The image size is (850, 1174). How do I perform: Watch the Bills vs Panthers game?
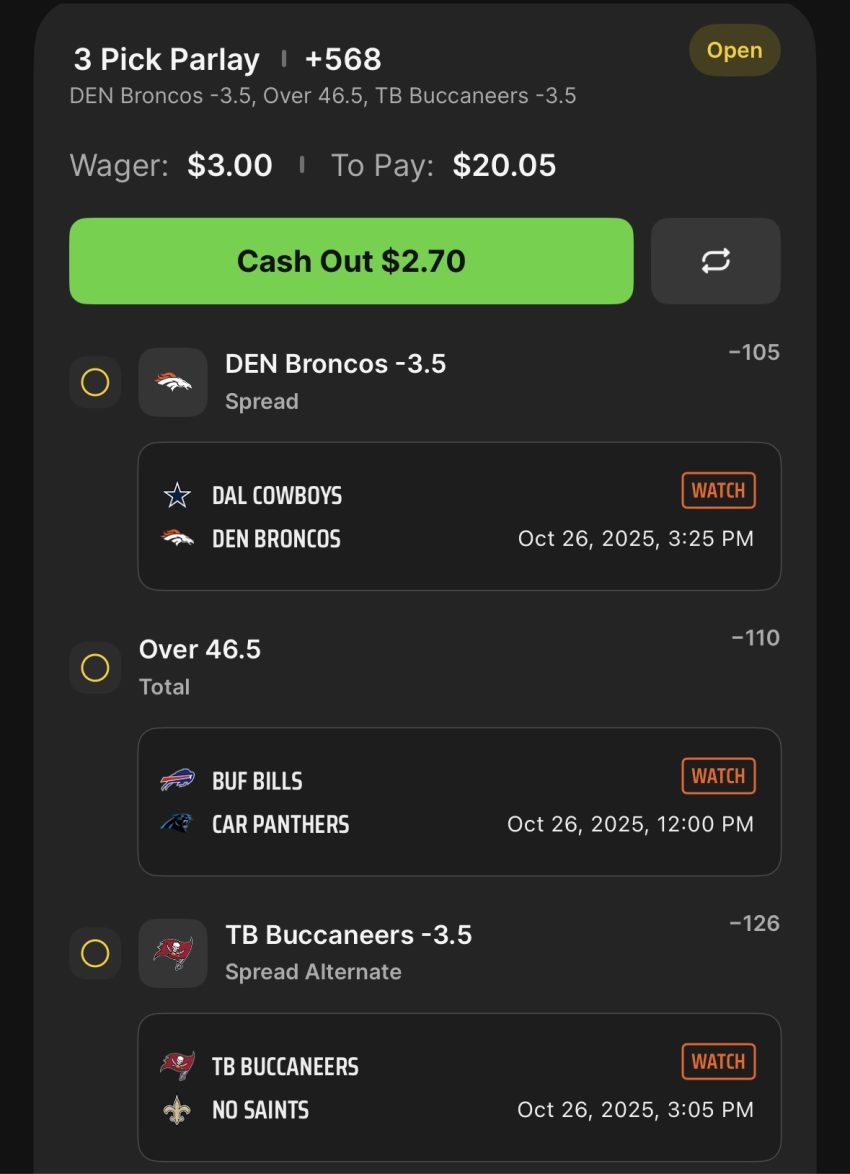pos(718,776)
